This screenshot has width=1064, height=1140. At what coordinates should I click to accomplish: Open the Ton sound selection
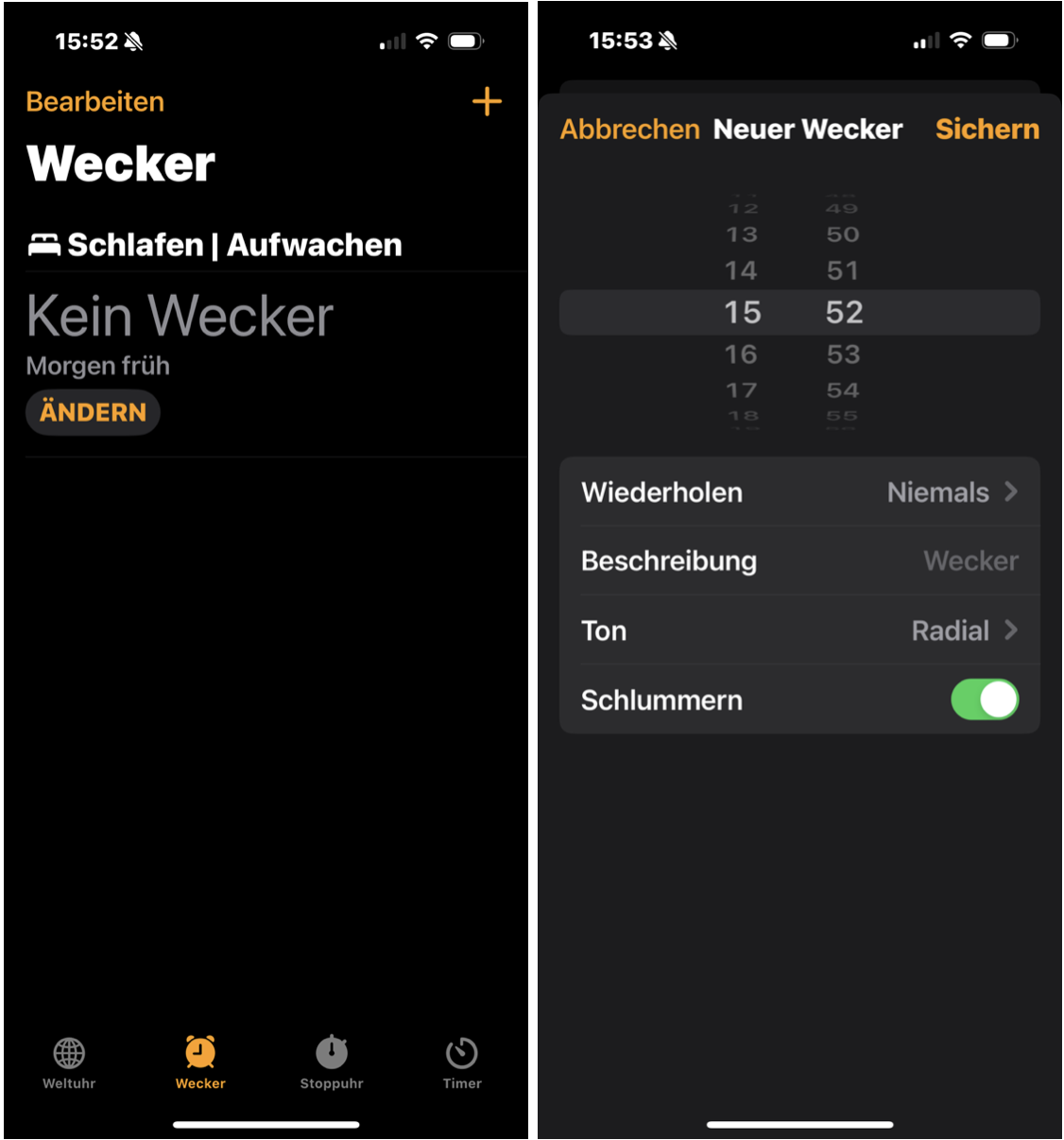pos(799,630)
